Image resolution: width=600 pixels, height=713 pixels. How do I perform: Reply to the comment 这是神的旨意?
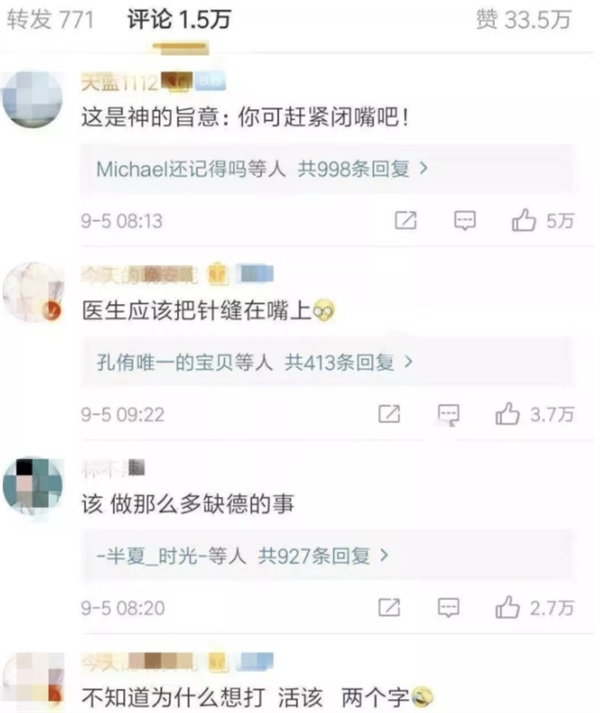[x=465, y=221]
